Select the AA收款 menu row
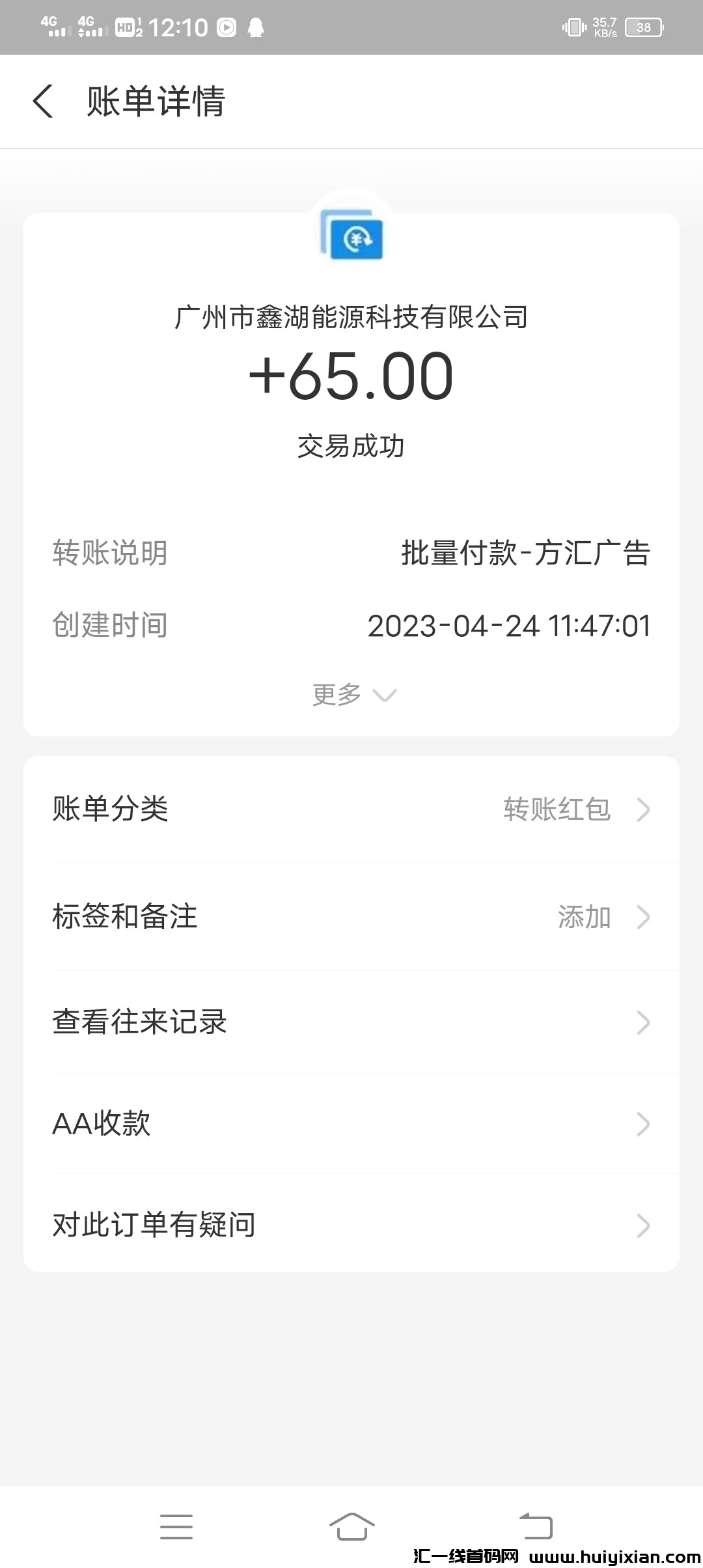Screen dimensions: 703x1568 tap(351, 1123)
